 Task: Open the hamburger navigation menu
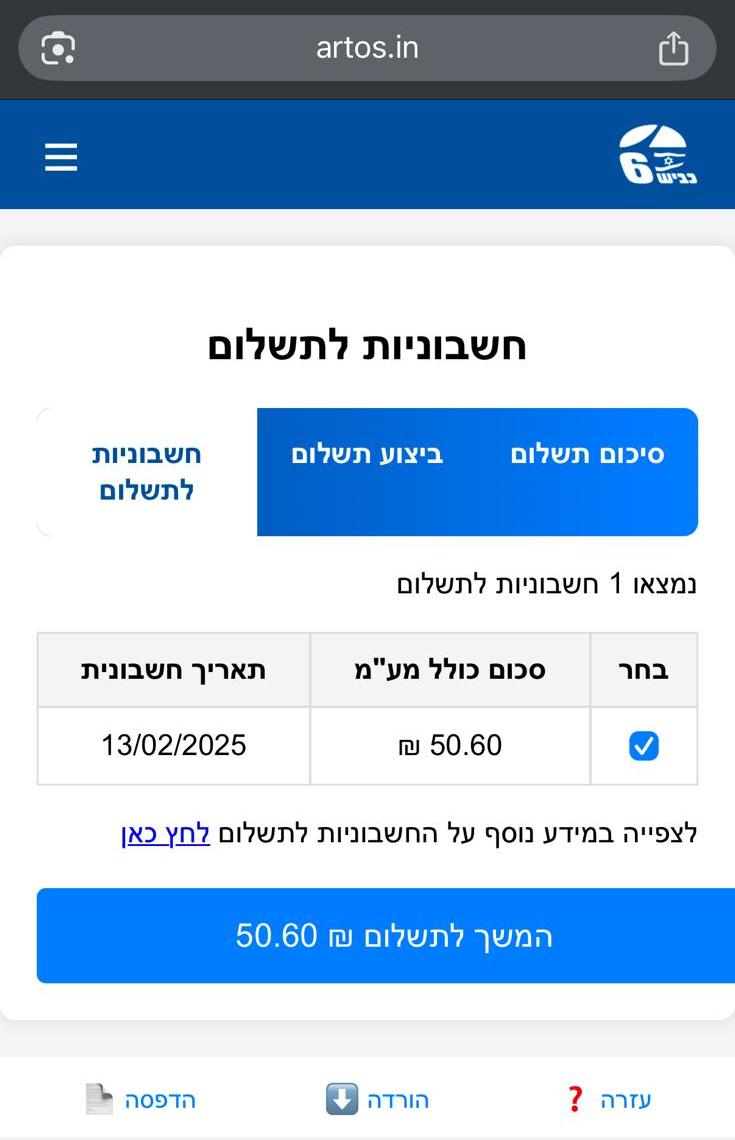[x=60, y=156]
